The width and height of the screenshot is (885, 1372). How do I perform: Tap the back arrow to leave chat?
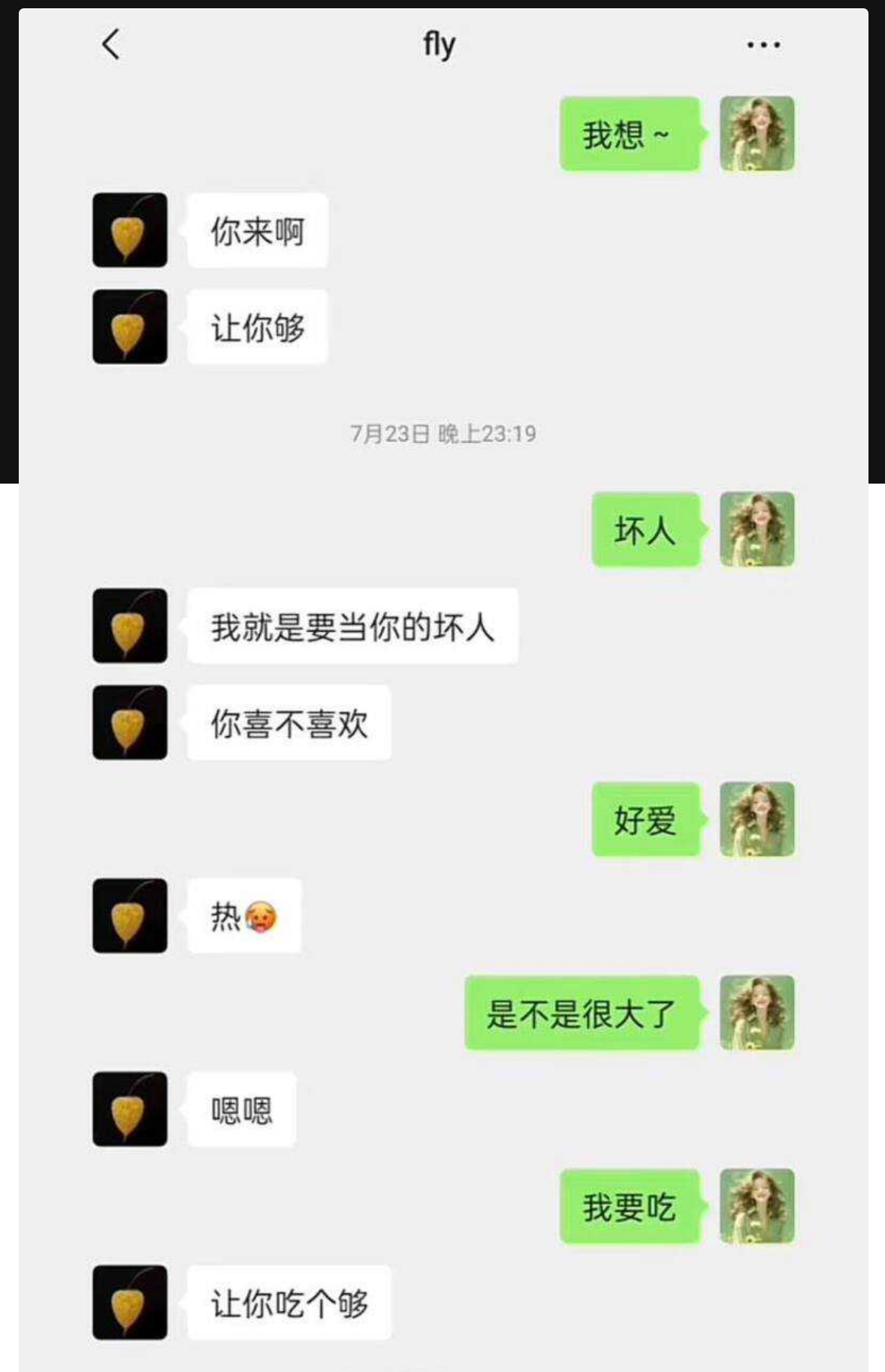[111, 43]
